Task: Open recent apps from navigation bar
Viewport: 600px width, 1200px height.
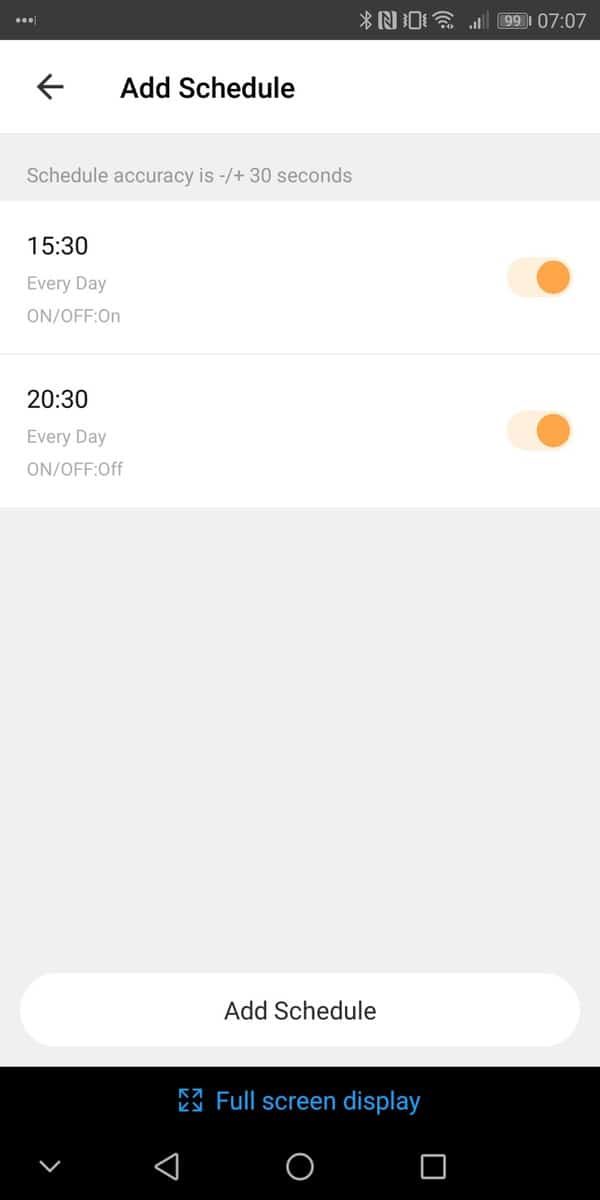Action: 433,1166
